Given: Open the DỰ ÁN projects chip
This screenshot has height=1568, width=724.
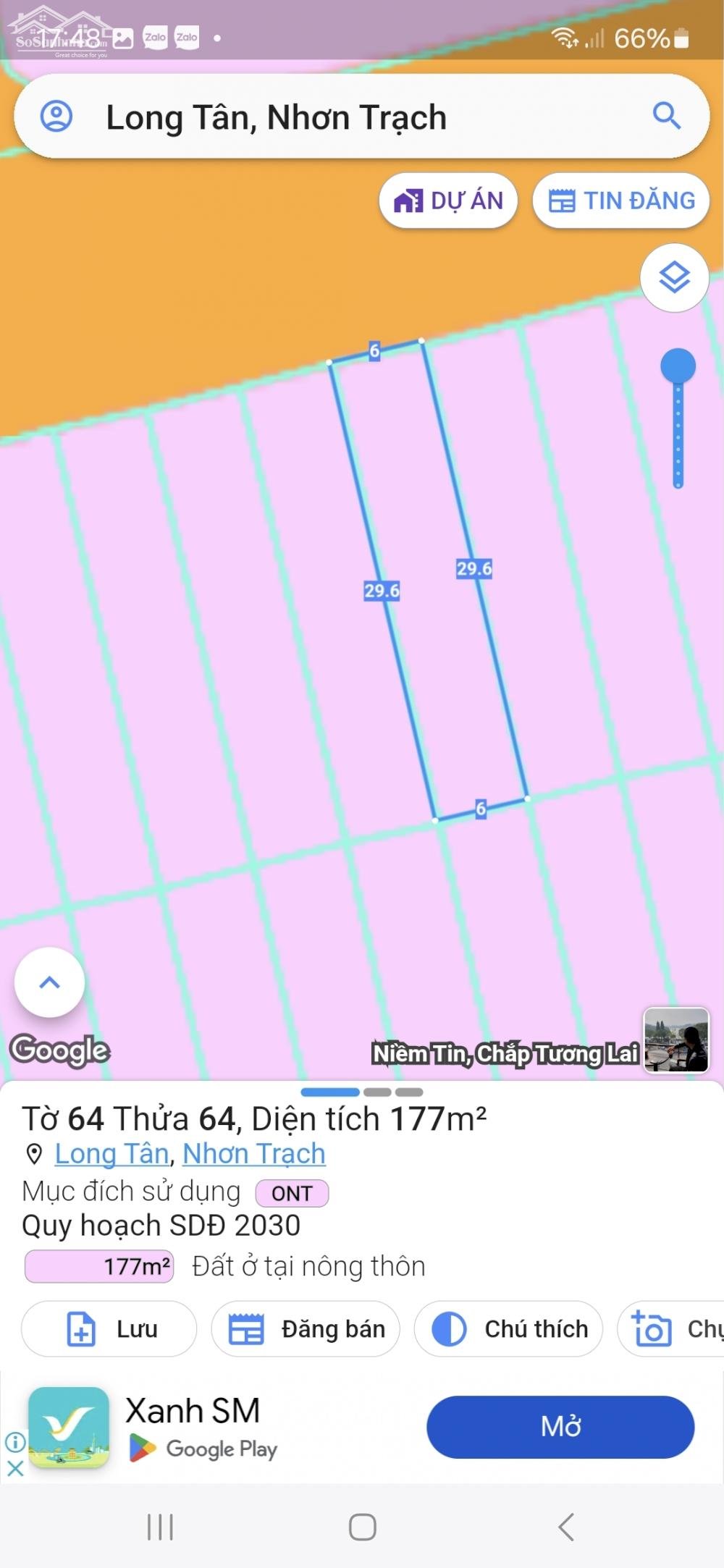Looking at the screenshot, I should tap(448, 201).
